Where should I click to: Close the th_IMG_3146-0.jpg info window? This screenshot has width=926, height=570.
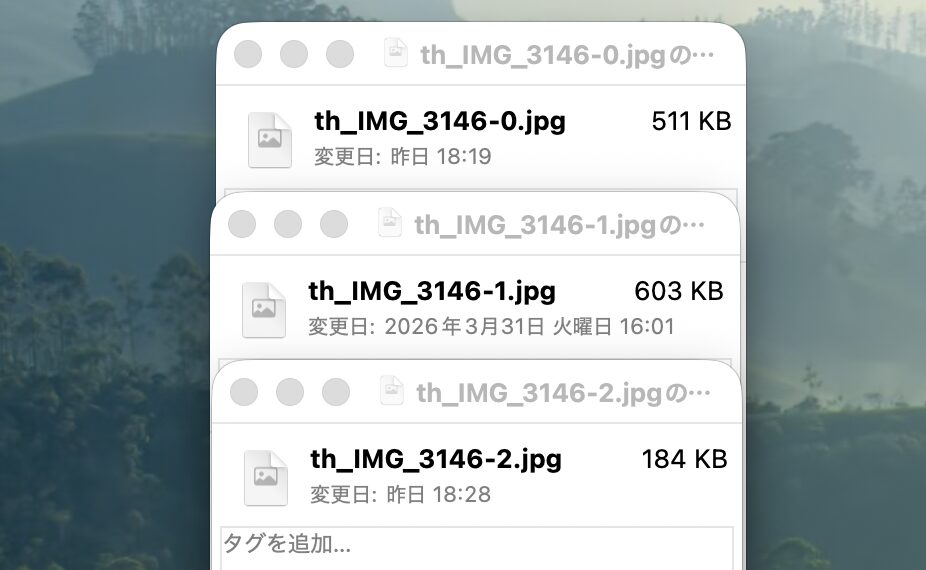(x=248, y=54)
